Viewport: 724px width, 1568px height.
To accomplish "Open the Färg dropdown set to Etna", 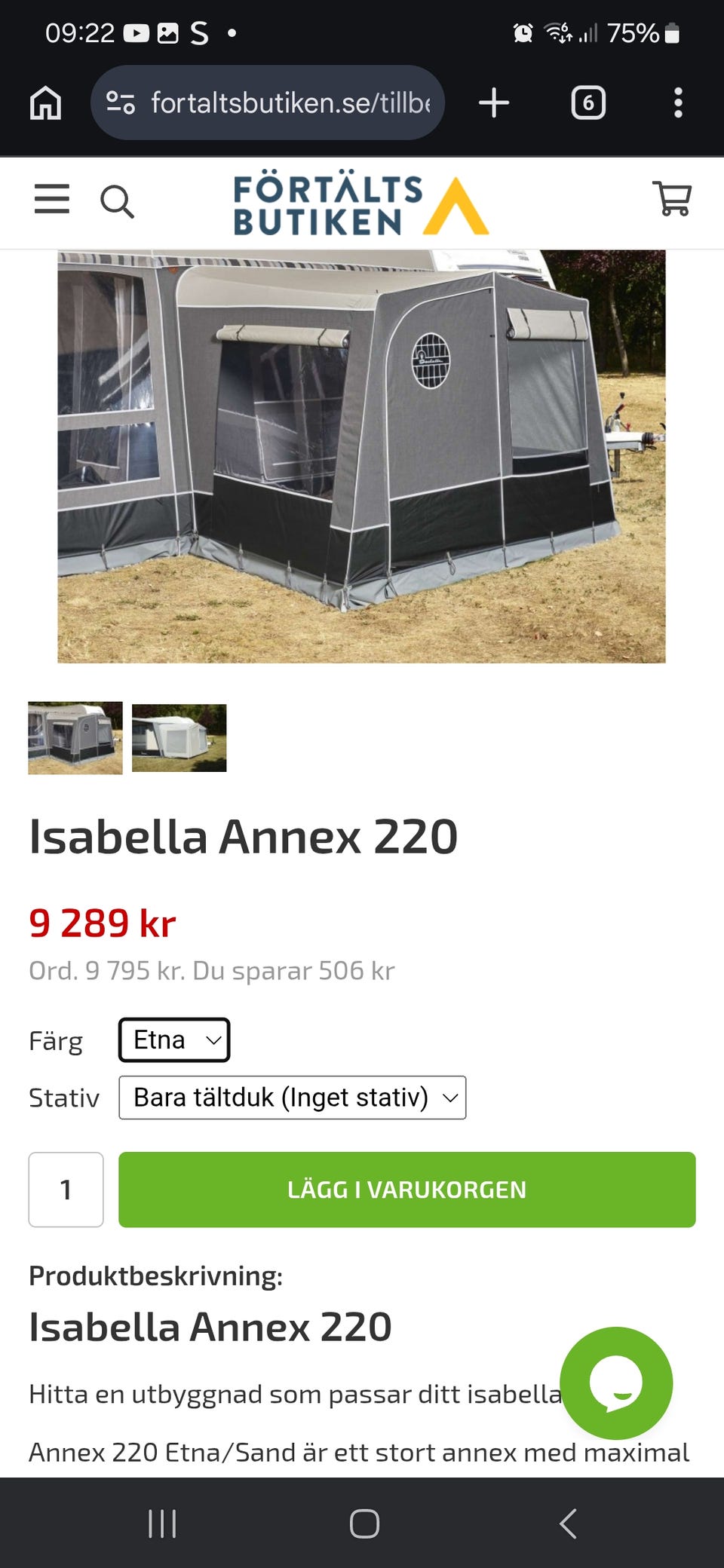I will click(174, 1040).
